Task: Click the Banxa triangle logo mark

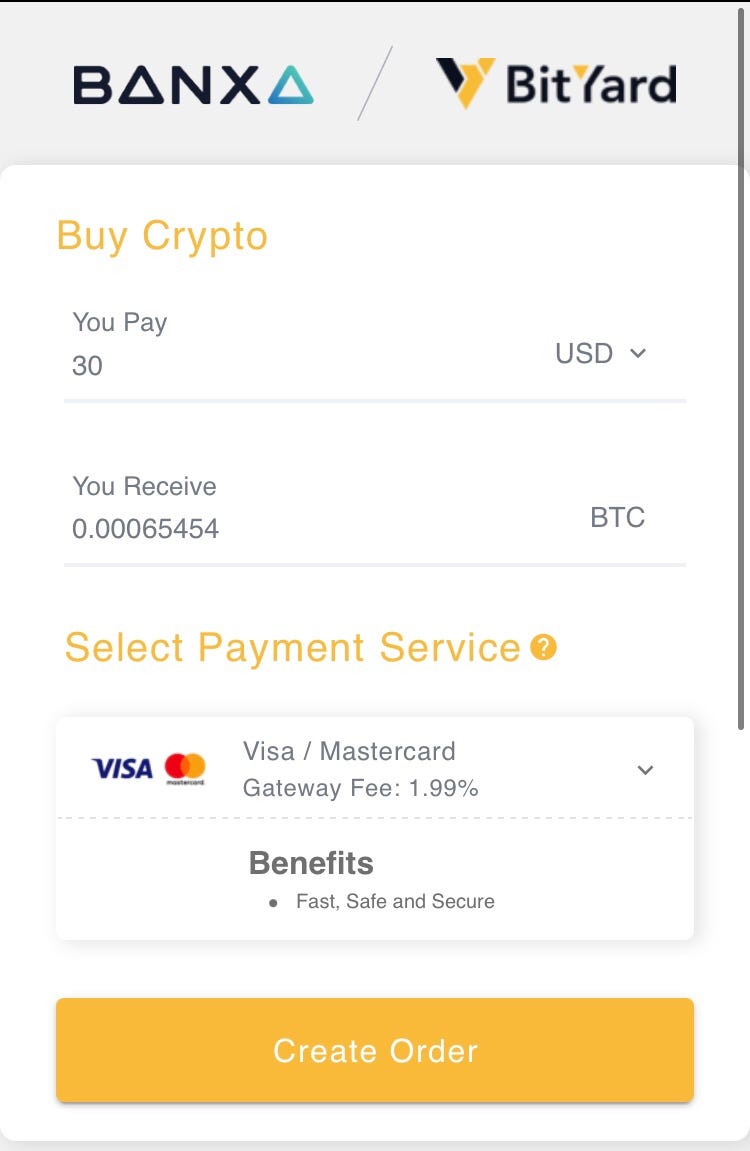Action: coord(291,86)
